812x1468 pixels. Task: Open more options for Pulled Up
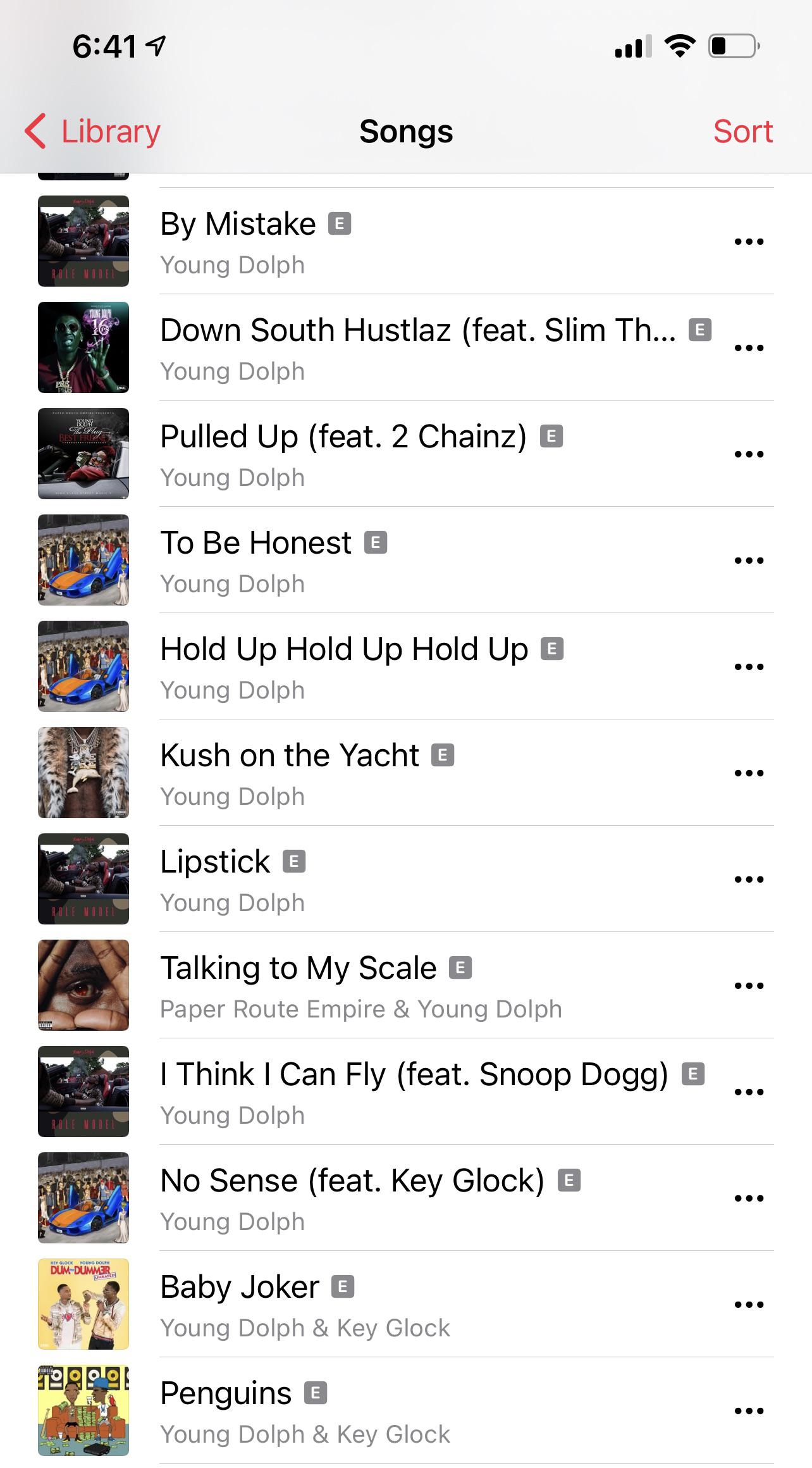tap(749, 454)
